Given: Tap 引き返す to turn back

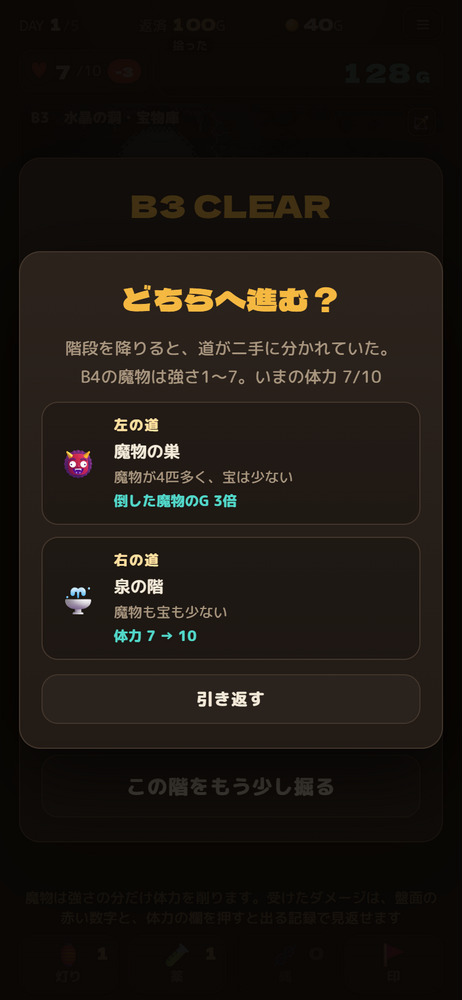Looking at the screenshot, I should pos(230,699).
